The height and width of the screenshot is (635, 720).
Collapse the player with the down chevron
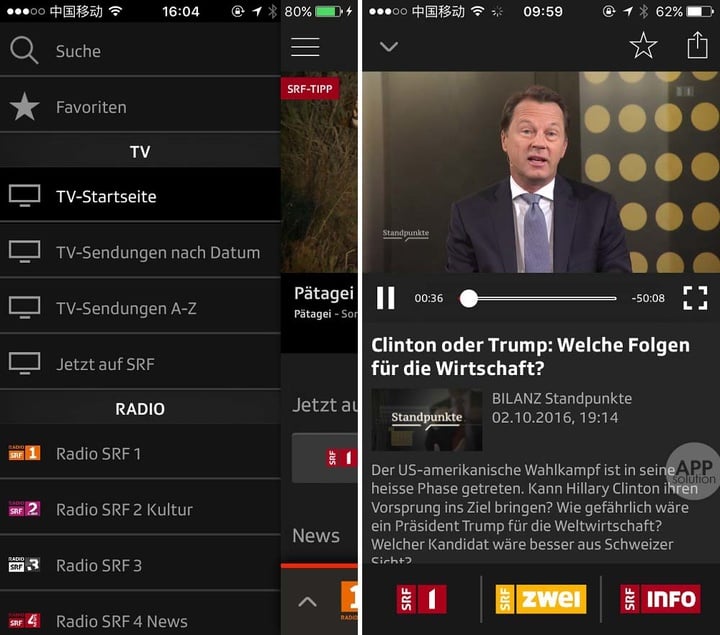point(389,47)
